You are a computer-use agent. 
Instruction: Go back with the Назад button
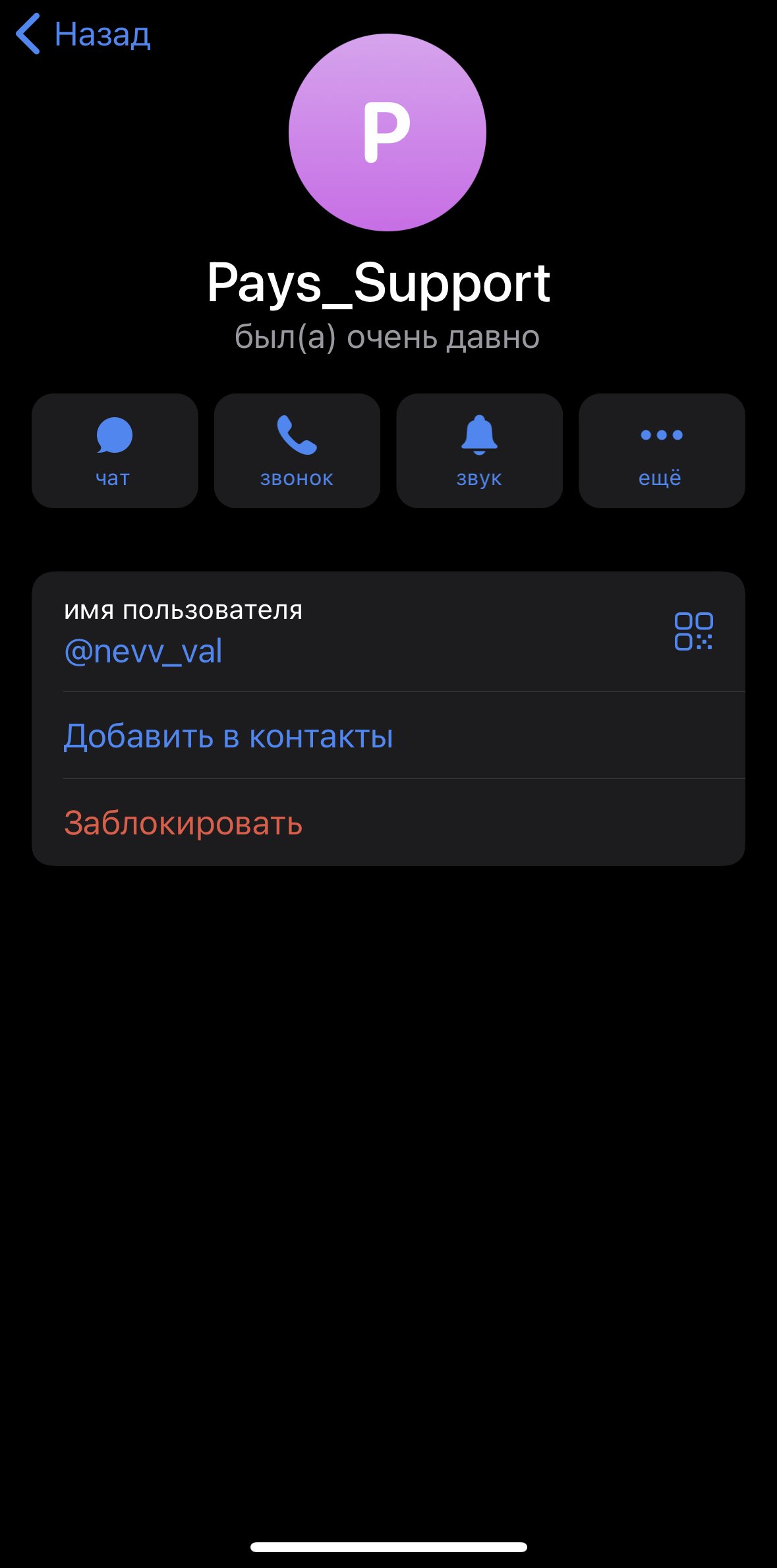[84, 34]
